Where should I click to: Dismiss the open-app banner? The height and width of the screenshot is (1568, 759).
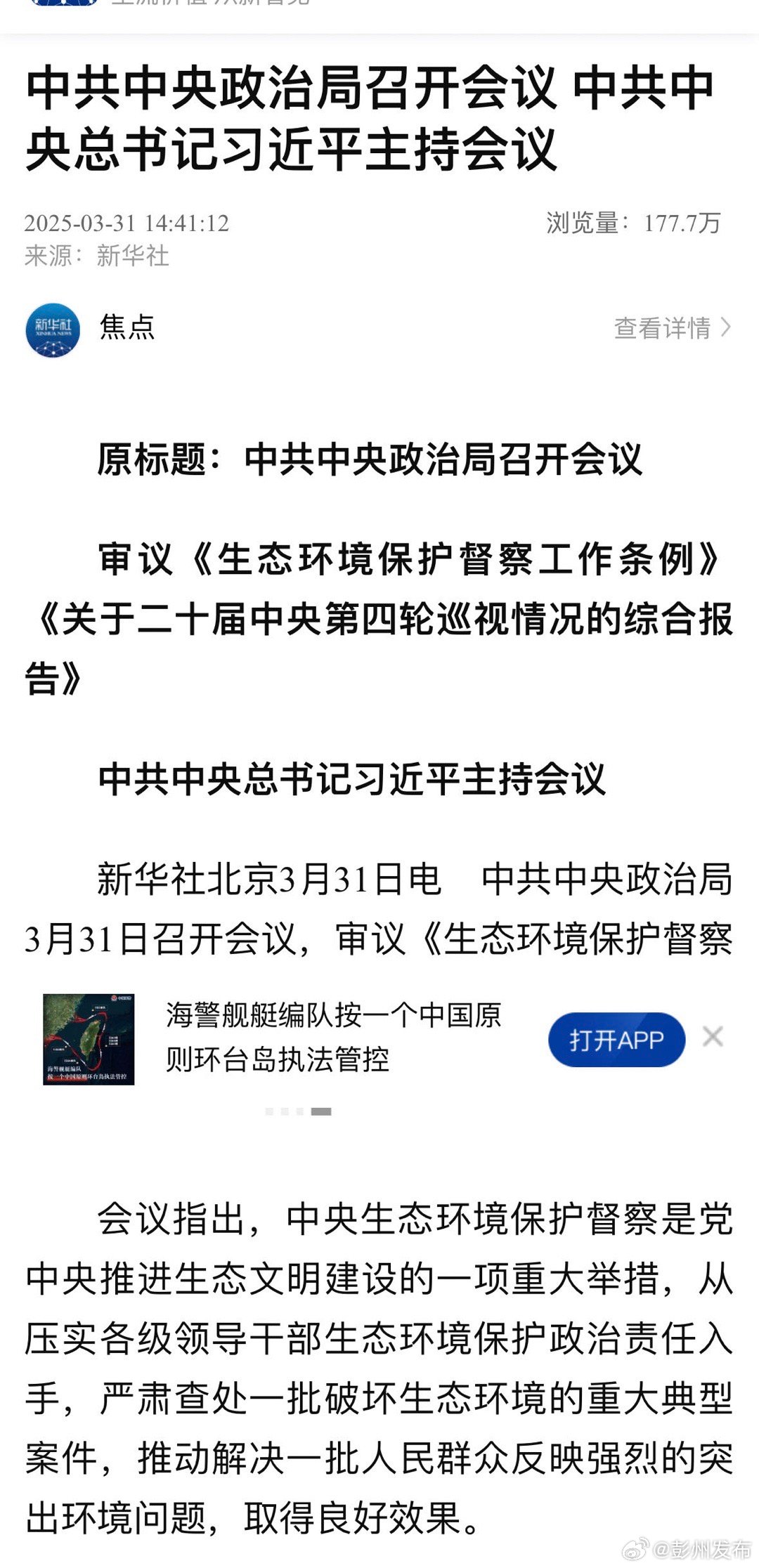713,1037
